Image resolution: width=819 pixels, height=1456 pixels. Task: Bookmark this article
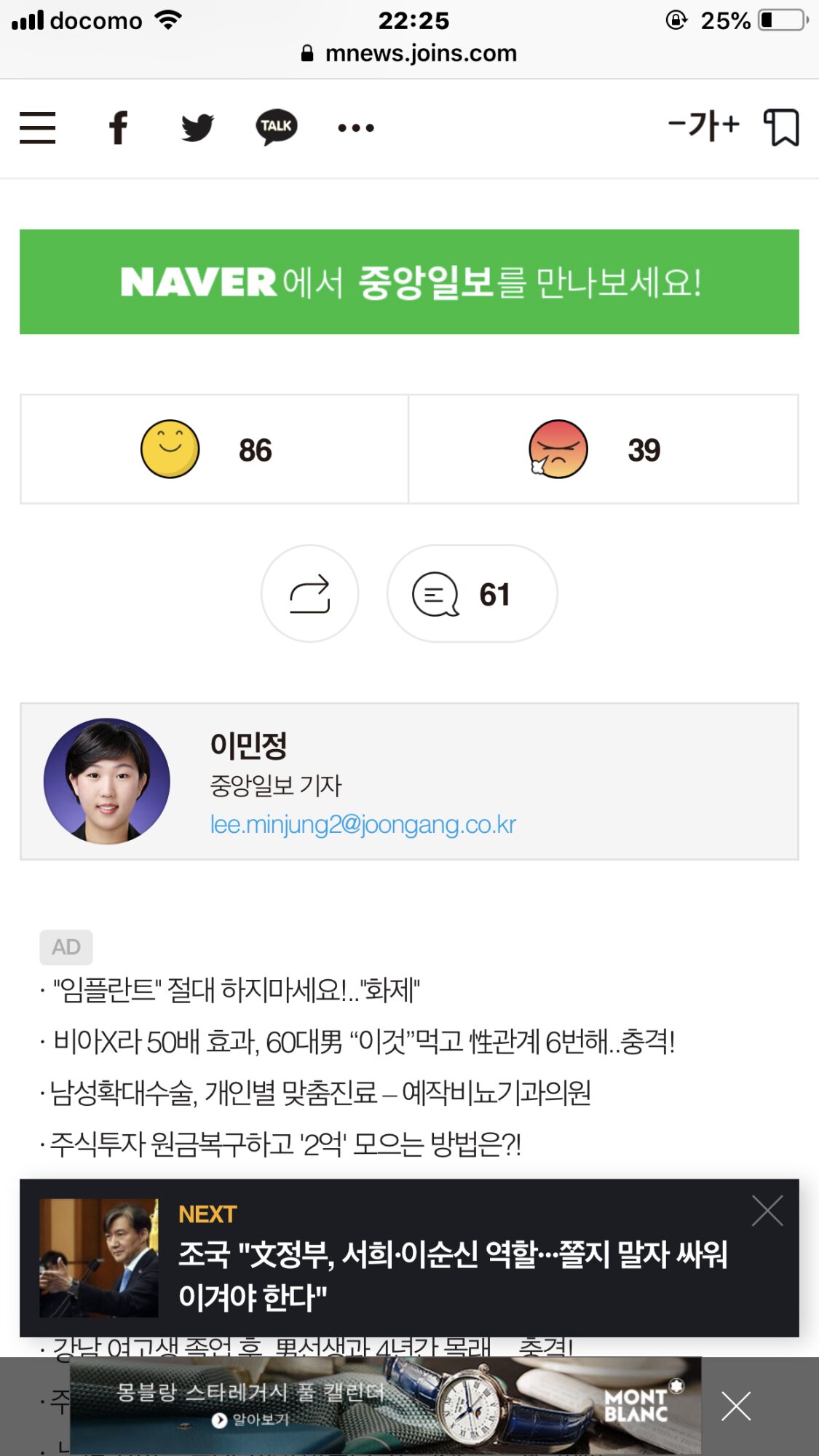[x=782, y=127]
